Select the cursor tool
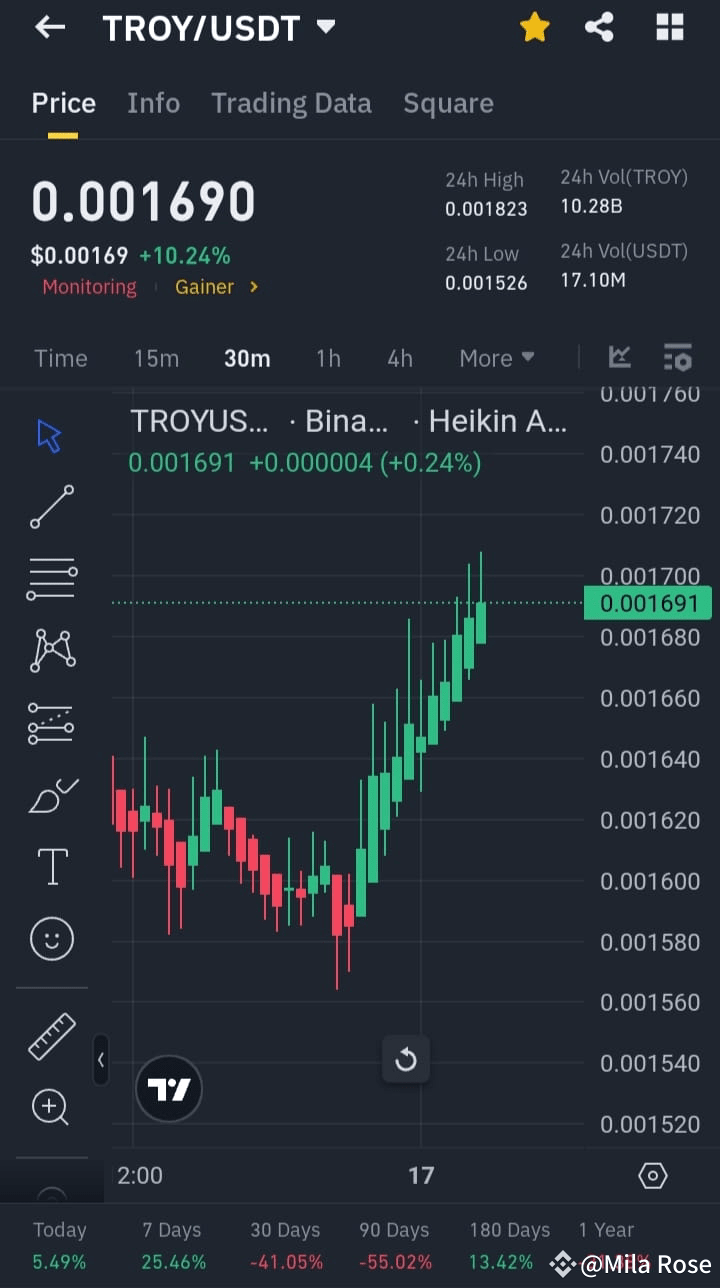Viewport: 720px width, 1288px height. point(50,435)
